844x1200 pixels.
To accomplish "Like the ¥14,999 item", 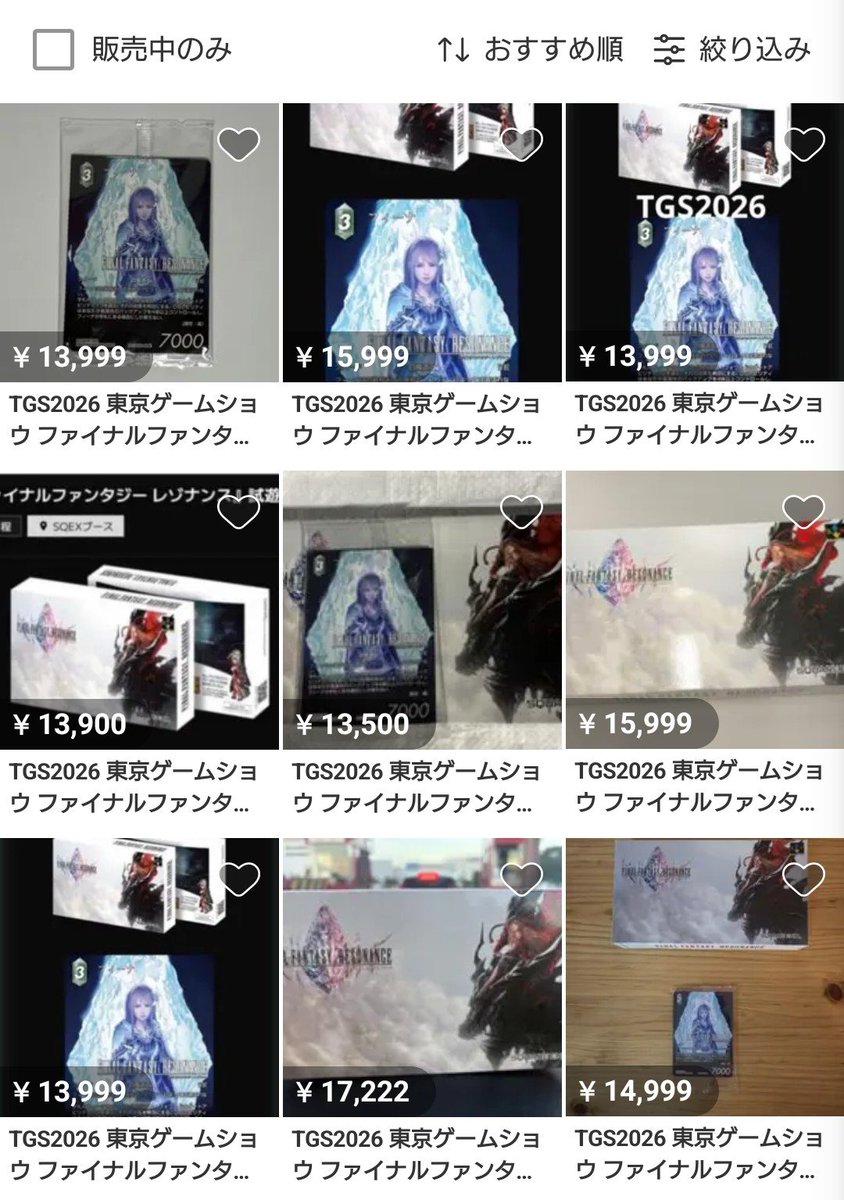I will click(804, 879).
